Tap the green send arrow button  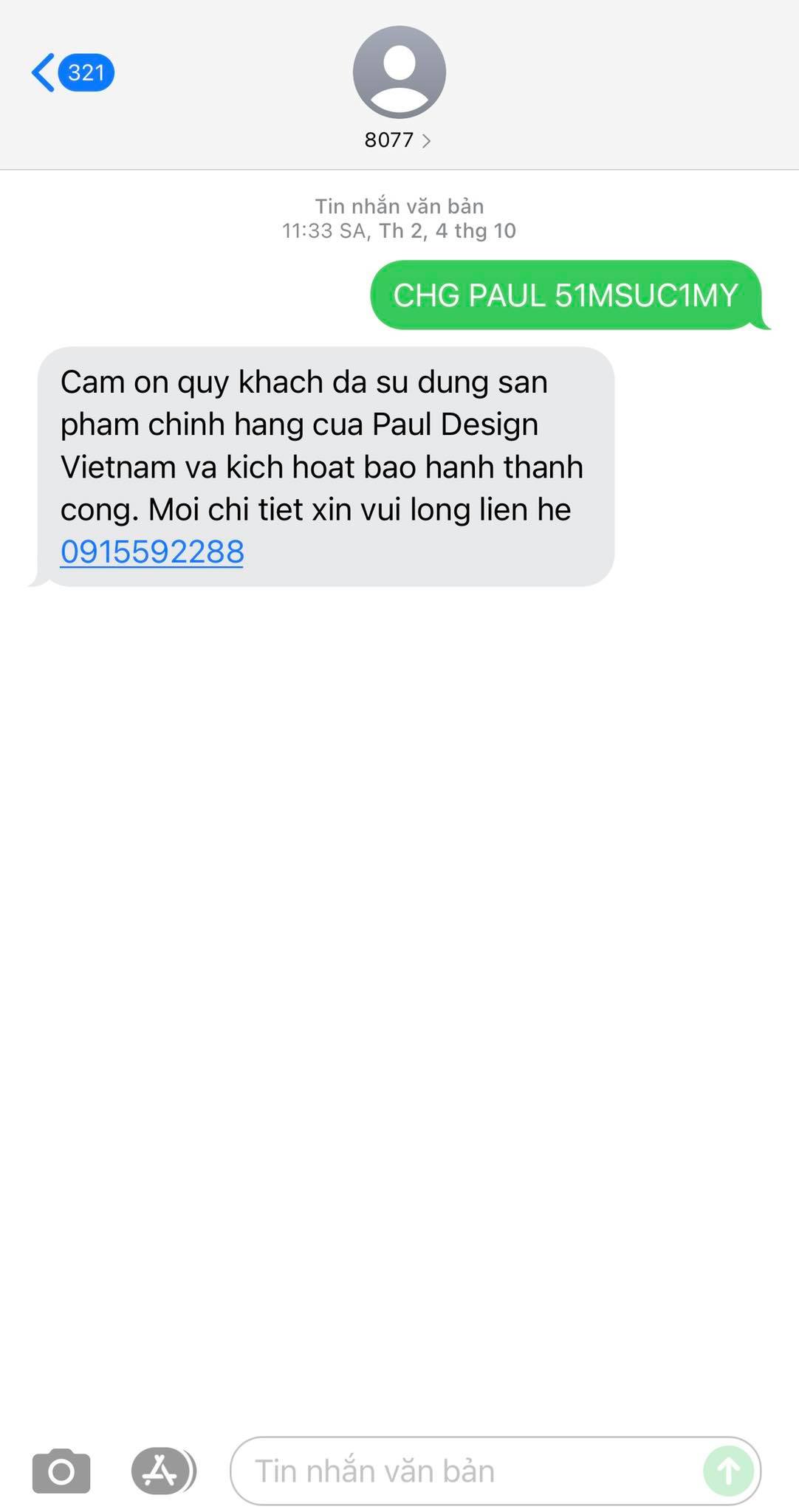[x=728, y=1471]
